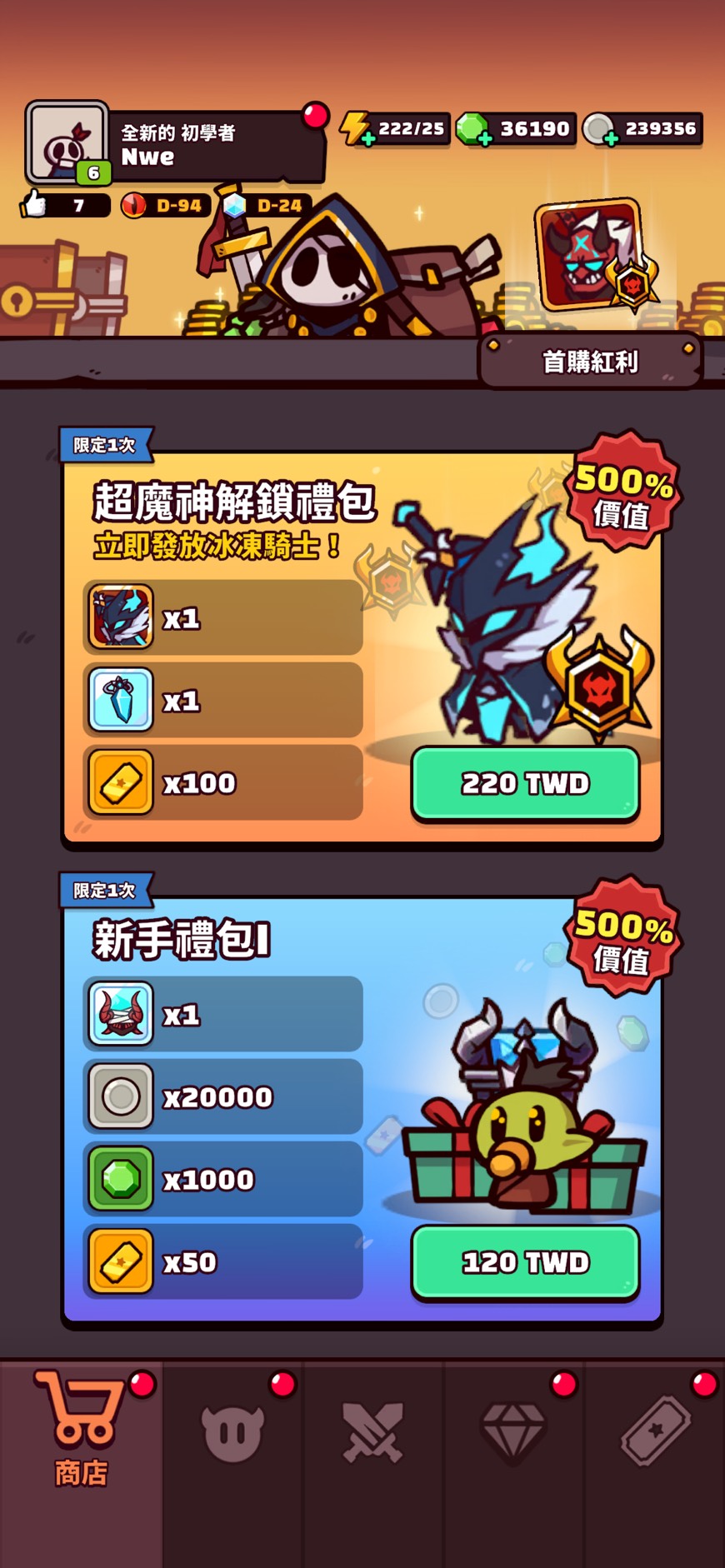View the ice knight hero icon reward

pos(122,617)
